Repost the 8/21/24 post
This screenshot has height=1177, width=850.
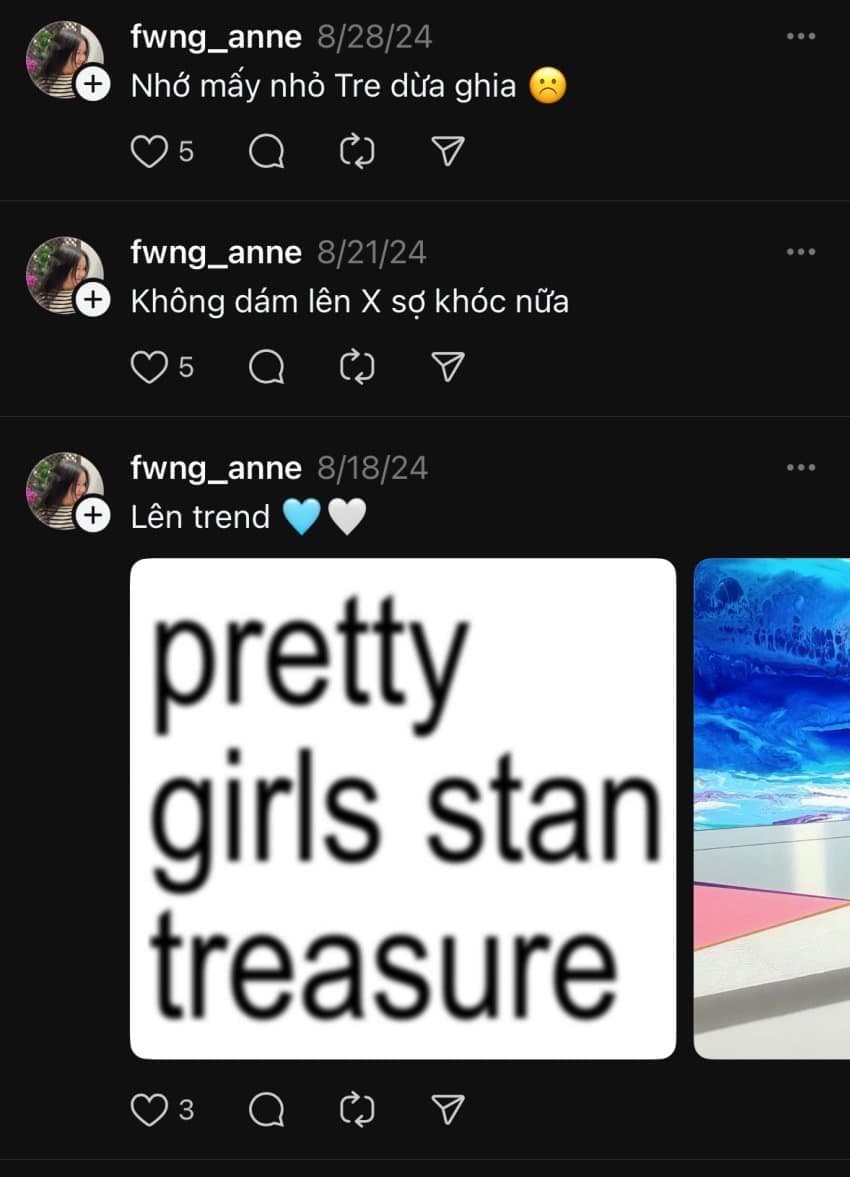click(x=357, y=368)
